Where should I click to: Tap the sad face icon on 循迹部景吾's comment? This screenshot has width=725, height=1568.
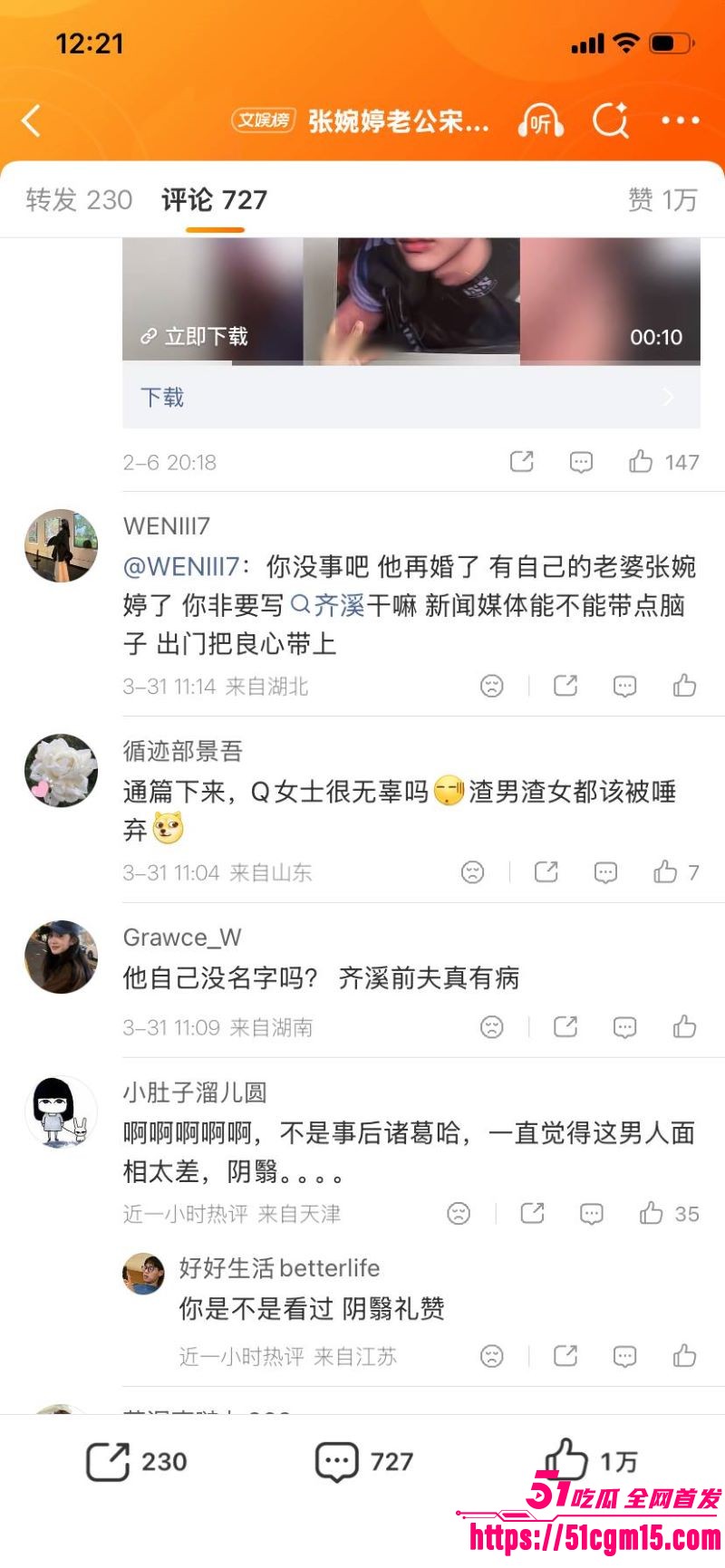[470, 872]
